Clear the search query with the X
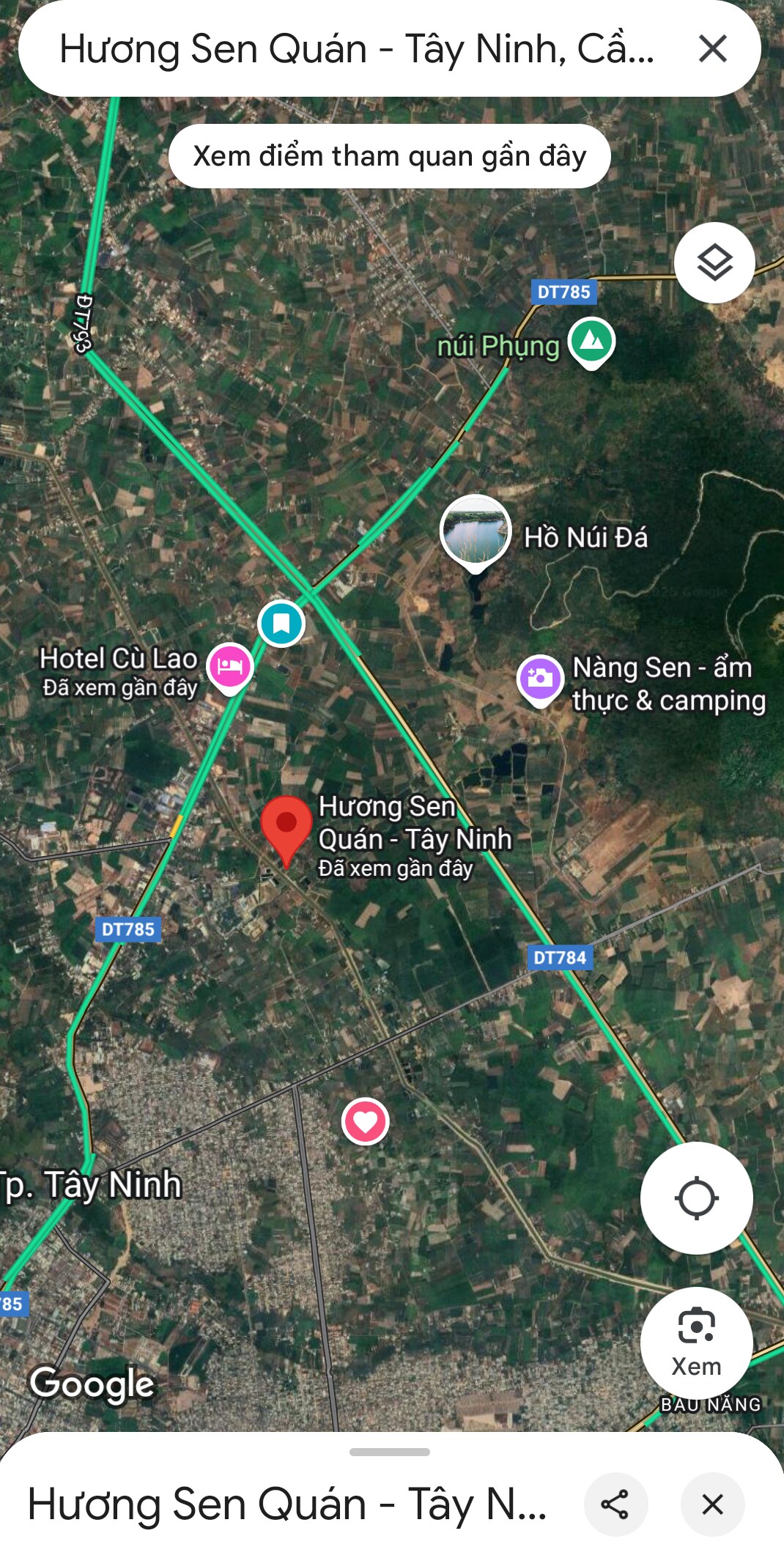 712,49
